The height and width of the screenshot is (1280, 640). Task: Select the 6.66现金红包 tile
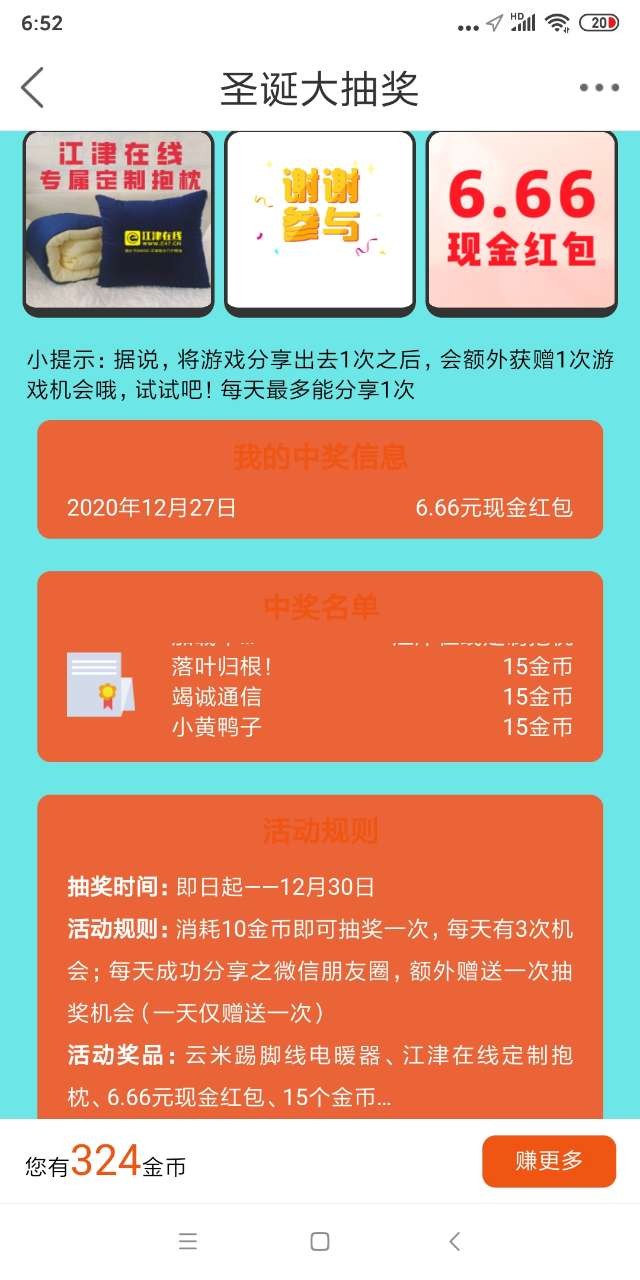521,222
